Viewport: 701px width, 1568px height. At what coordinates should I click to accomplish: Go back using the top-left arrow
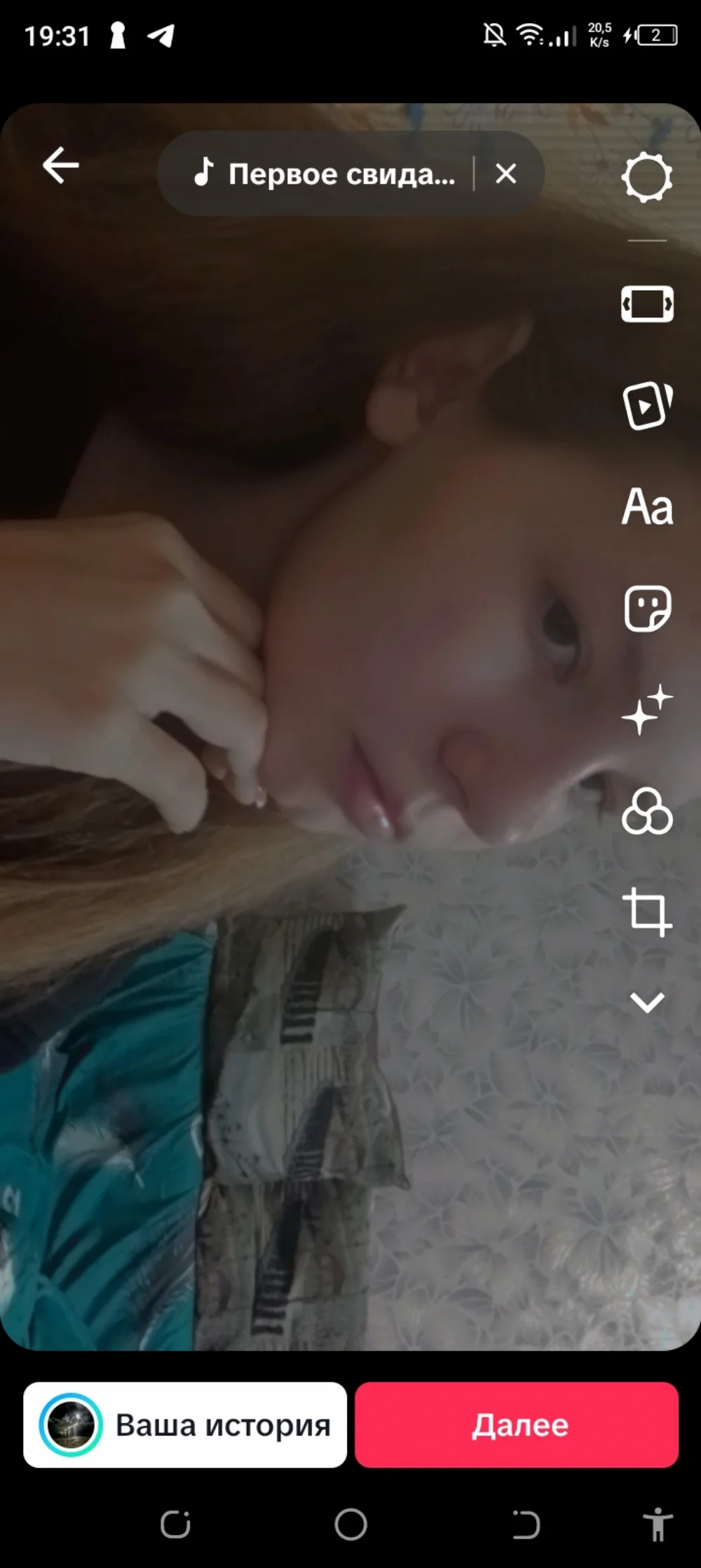61,166
